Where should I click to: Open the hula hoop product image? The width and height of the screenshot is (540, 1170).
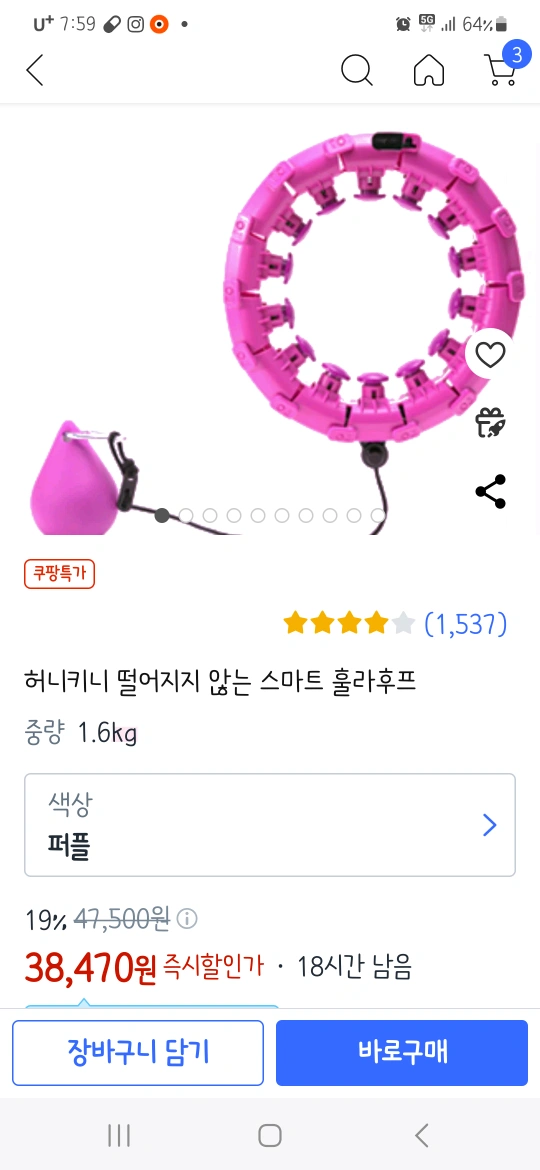coord(270,319)
